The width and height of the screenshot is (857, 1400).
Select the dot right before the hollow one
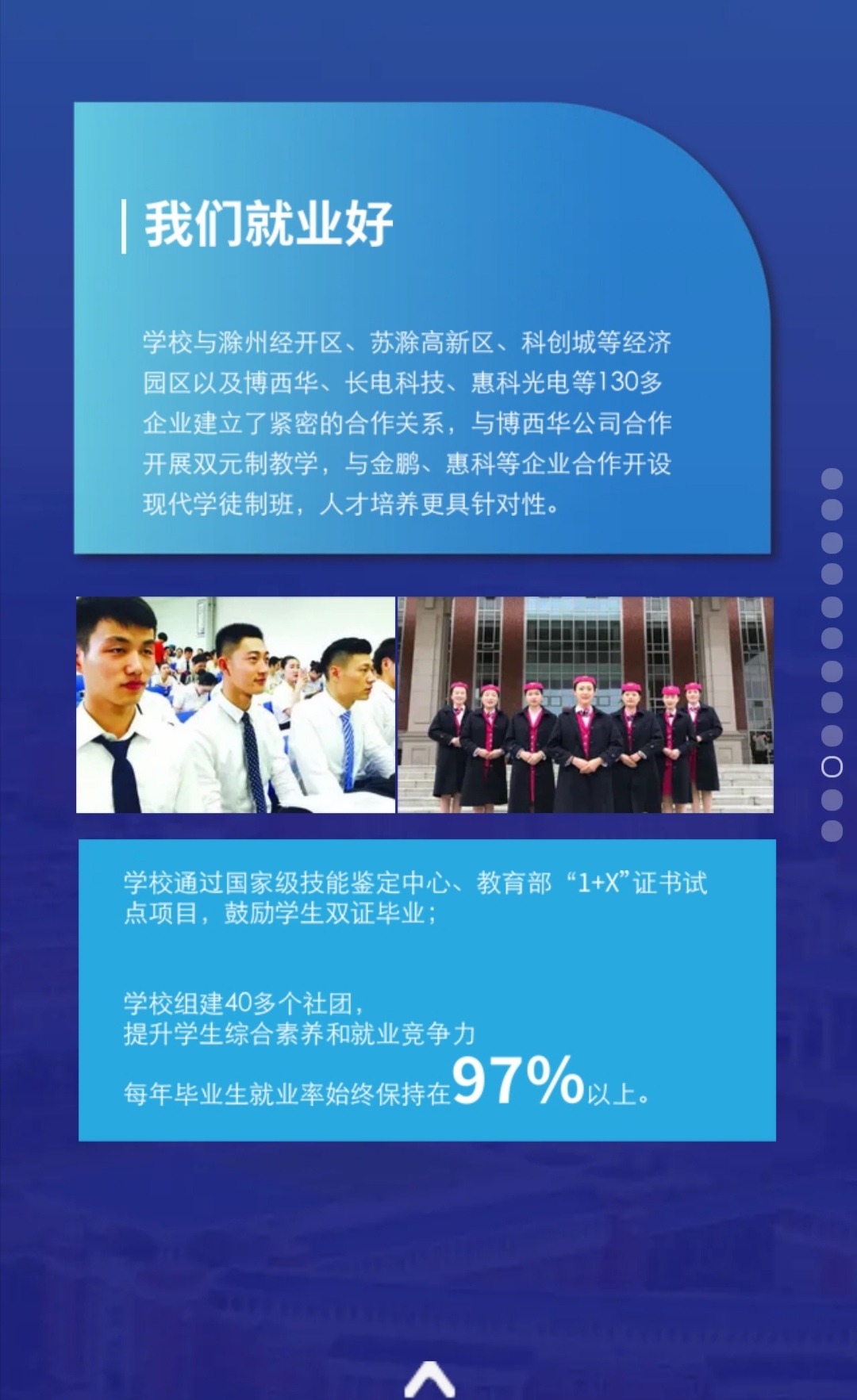click(832, 735)
